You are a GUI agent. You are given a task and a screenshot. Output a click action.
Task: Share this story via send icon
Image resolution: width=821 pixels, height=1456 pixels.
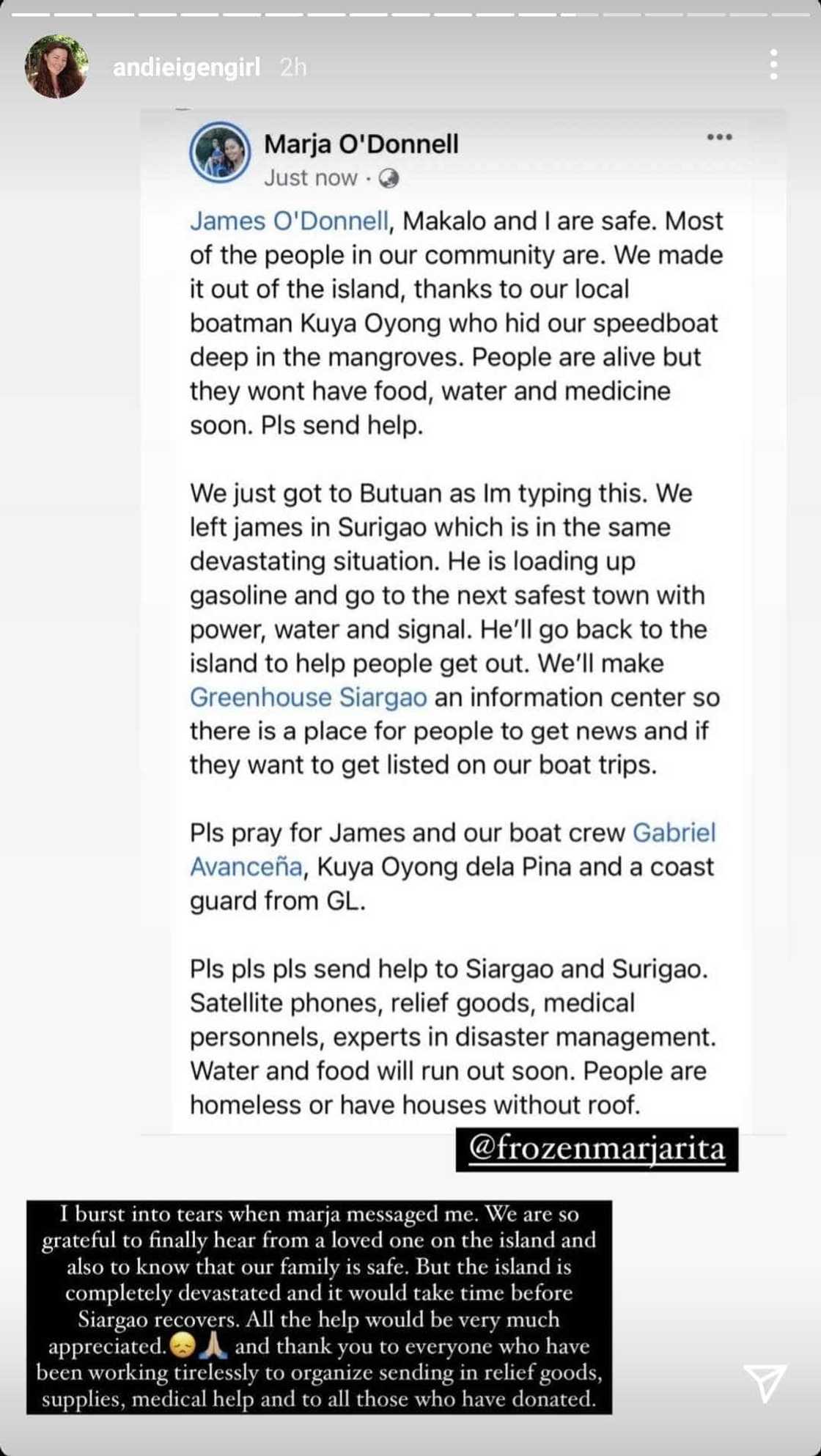(x=765, y=1381)
